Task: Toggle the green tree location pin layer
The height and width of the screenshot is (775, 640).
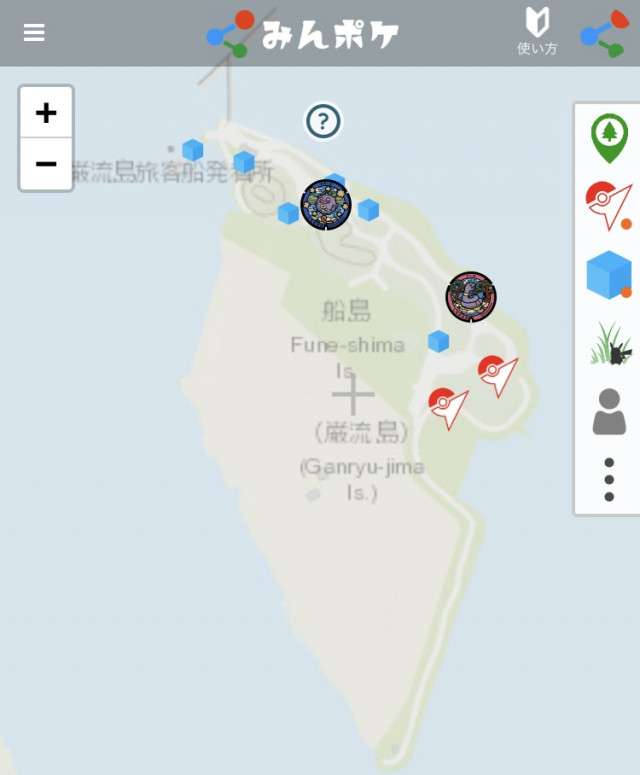Action: (x=609, y=138)
